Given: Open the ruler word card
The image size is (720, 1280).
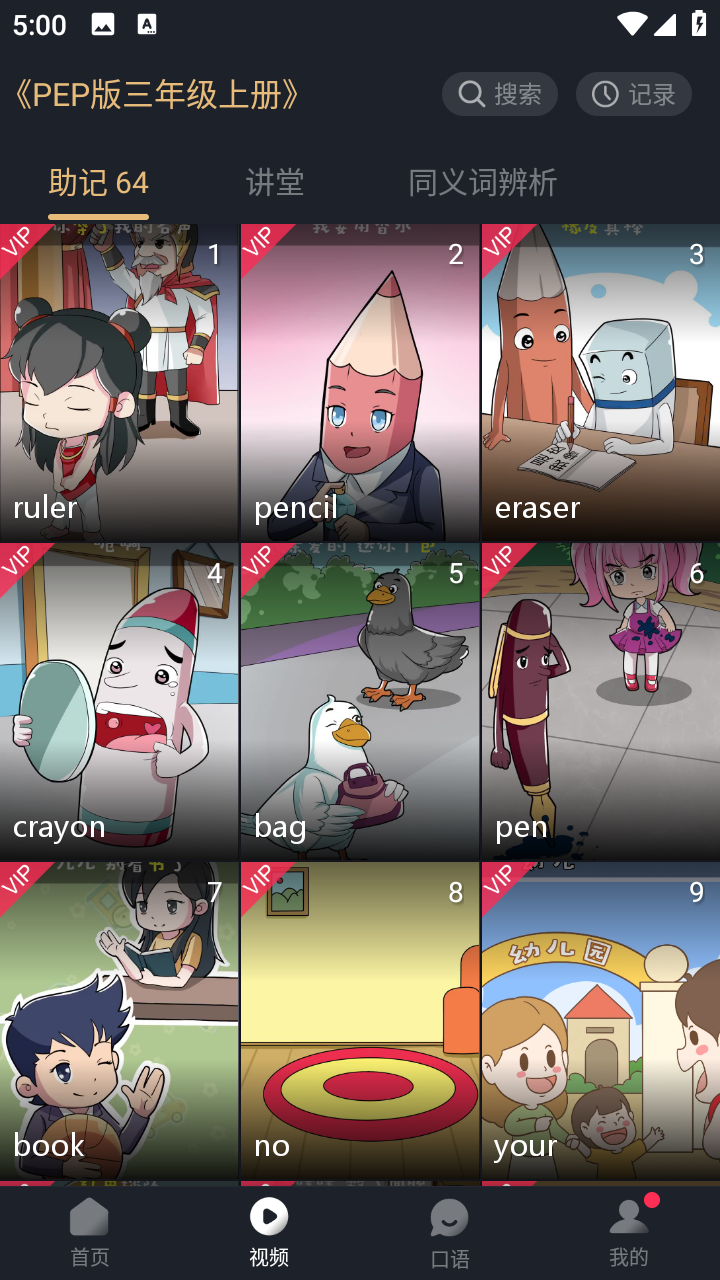Looking at the screenshot, I should tap(119, 383).
